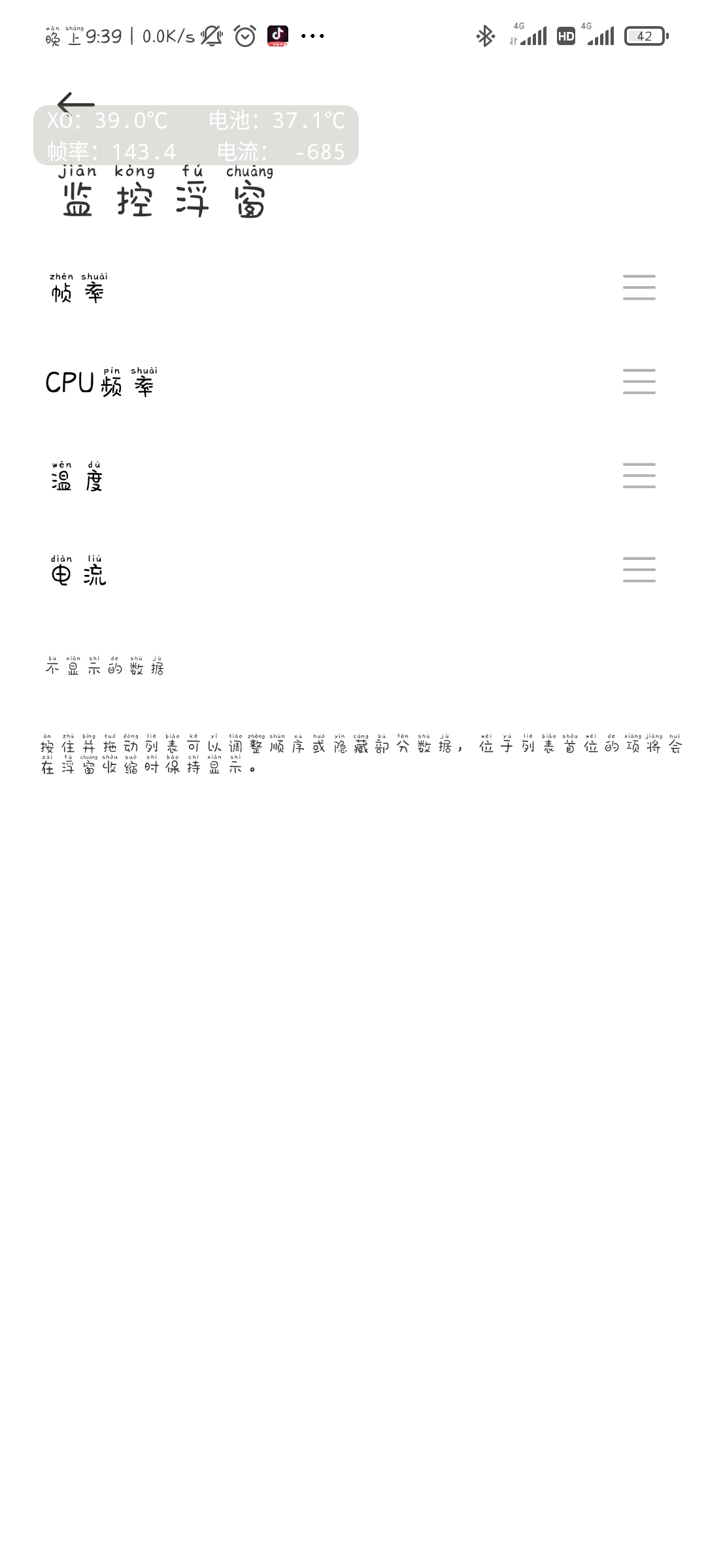Tap the drag handle beside 温度
The height and width of the screenshot is (1568, 706).
[x=639, y=476]
